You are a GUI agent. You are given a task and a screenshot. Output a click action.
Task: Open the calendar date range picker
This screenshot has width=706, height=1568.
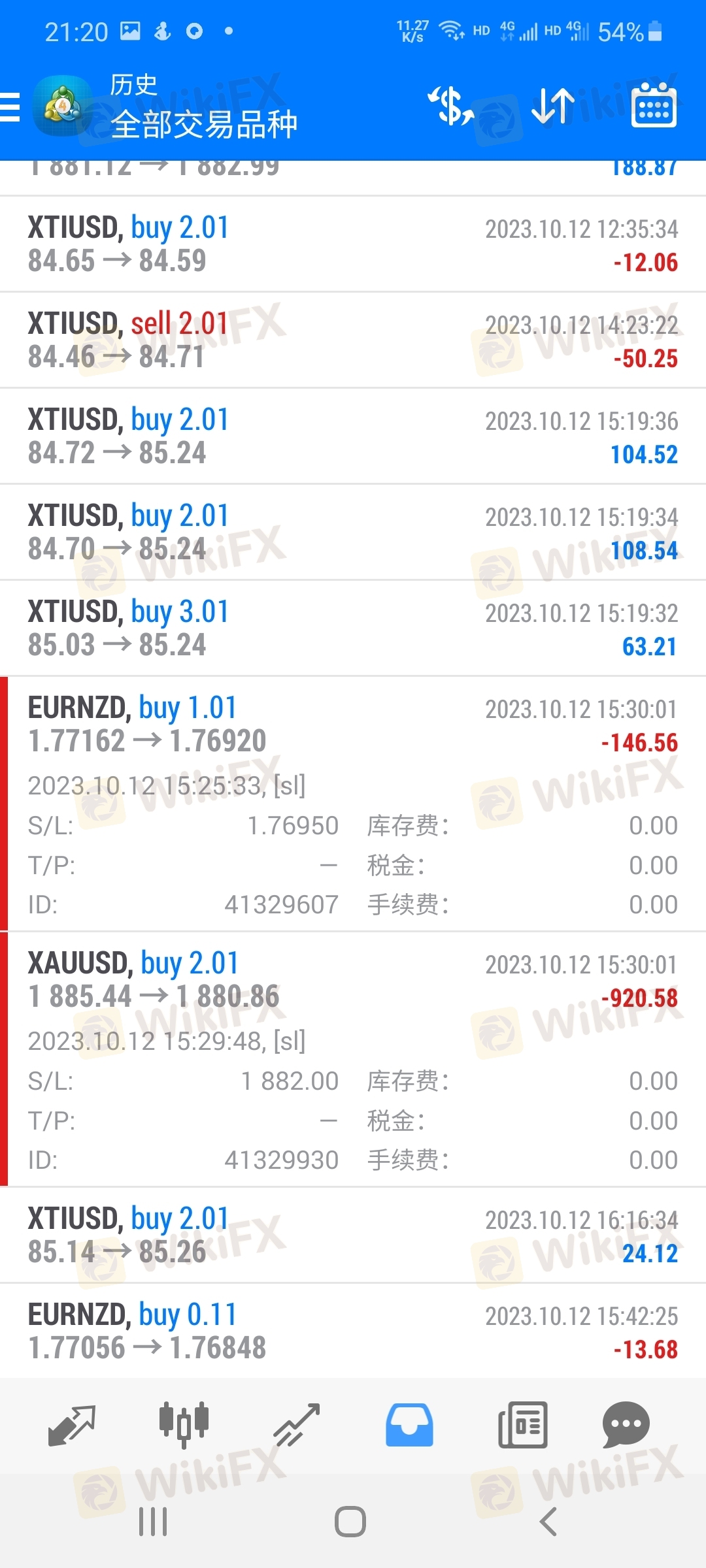click(654, 105)
